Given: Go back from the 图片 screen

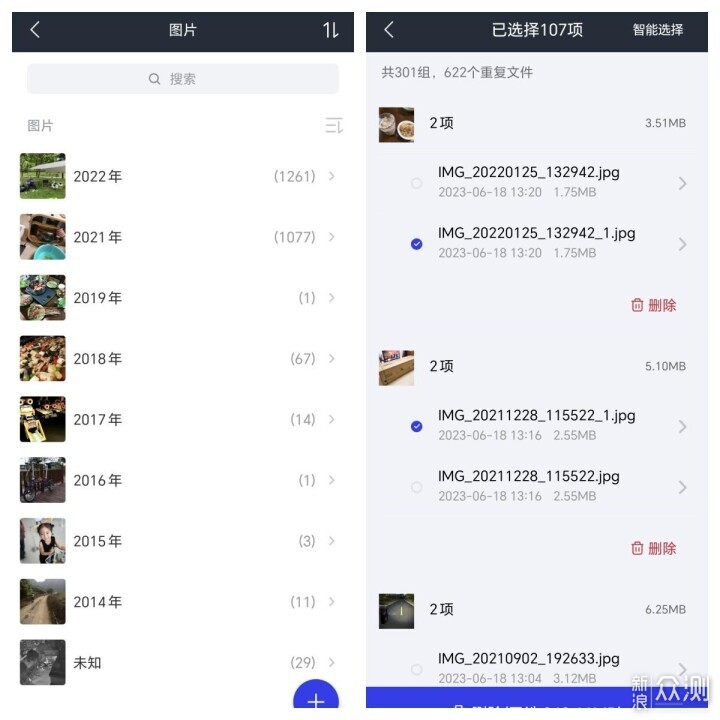Looking at the screenshot, I should tap(35, 30).
